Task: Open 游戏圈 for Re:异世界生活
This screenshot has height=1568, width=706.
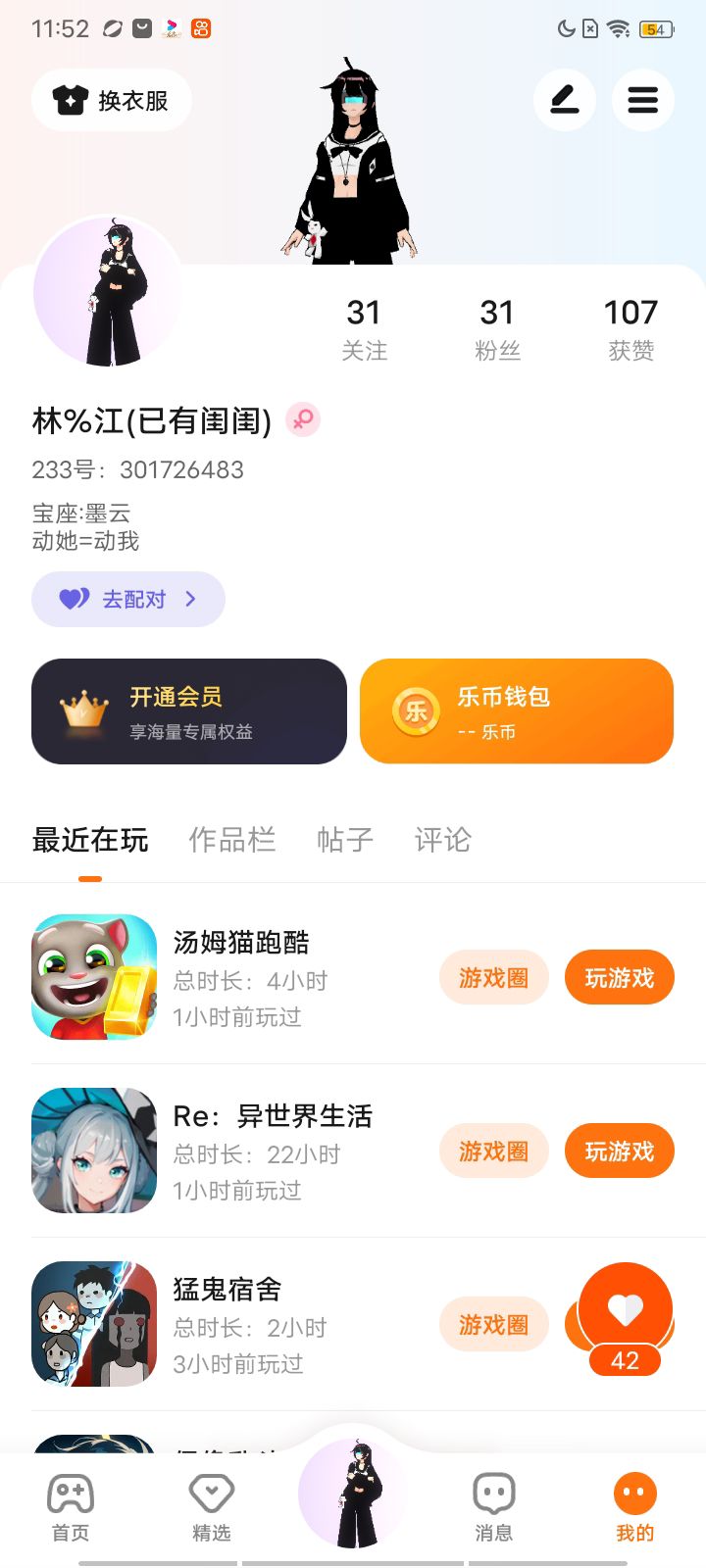Action: coord(493,1151)
